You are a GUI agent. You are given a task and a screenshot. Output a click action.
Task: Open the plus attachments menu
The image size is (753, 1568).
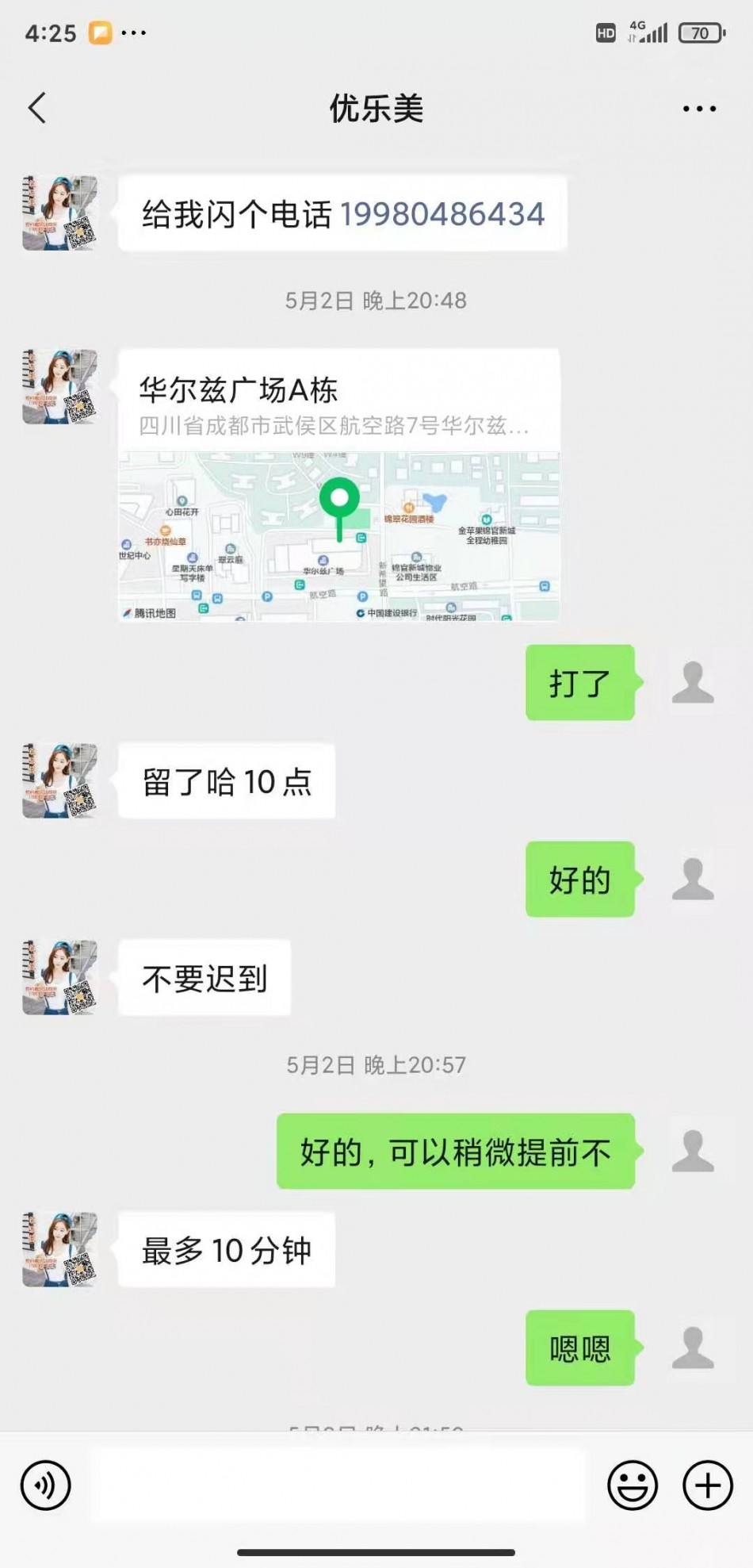(707, 1486)
